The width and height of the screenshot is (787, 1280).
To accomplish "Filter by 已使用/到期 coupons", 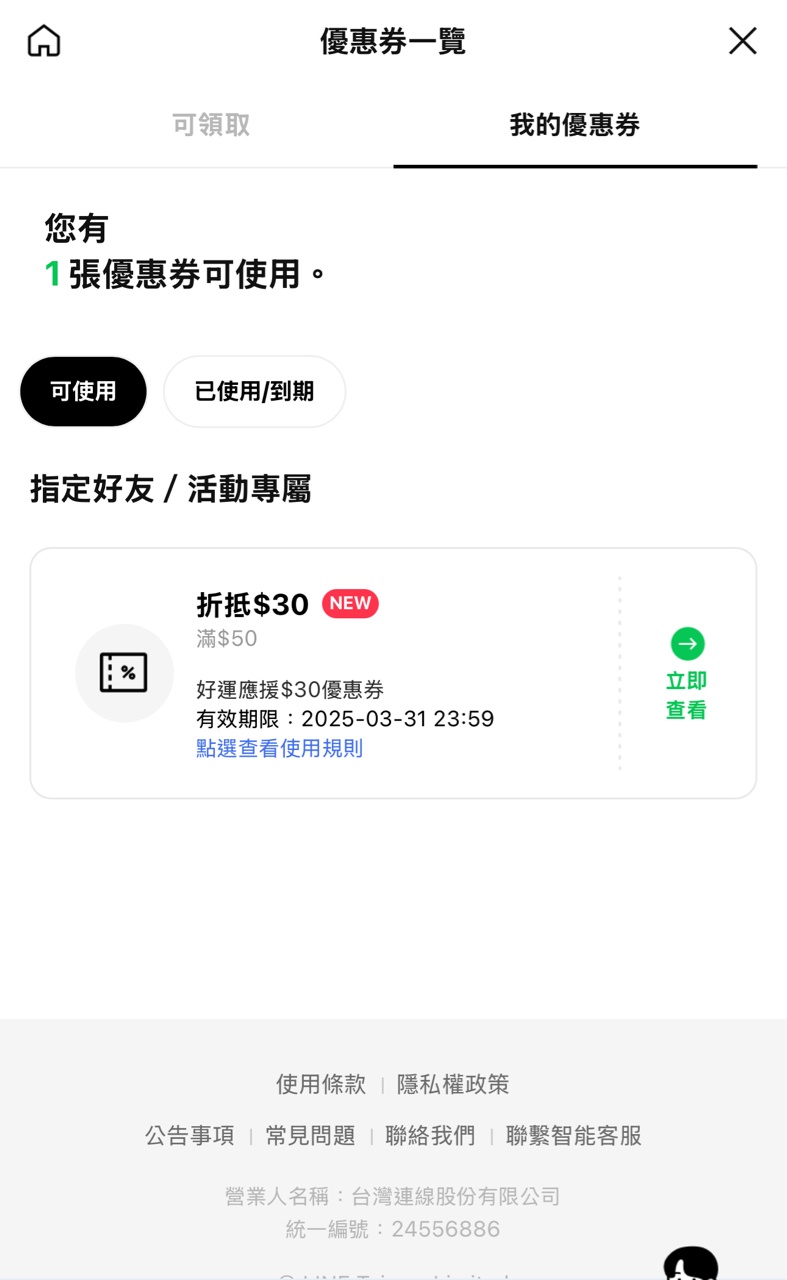I will point(254,391).
